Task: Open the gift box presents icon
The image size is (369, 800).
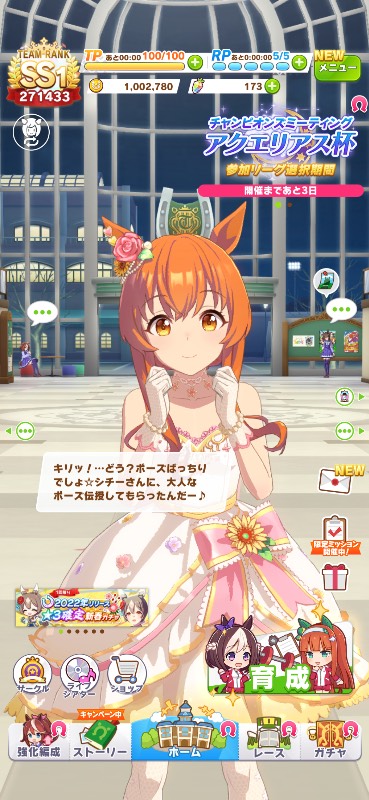Action: coord(335,577)
